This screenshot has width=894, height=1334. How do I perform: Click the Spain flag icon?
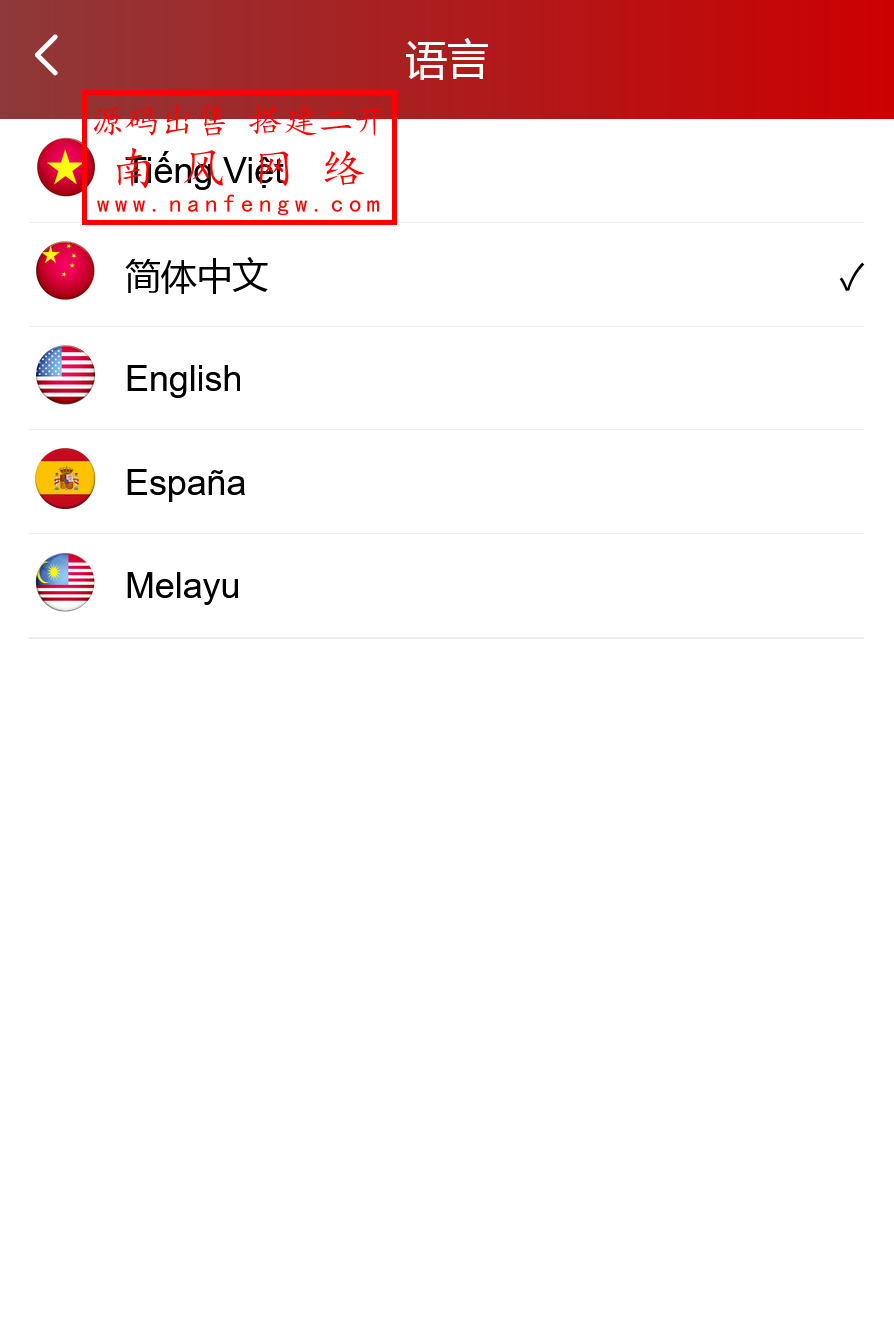point(65,479)
